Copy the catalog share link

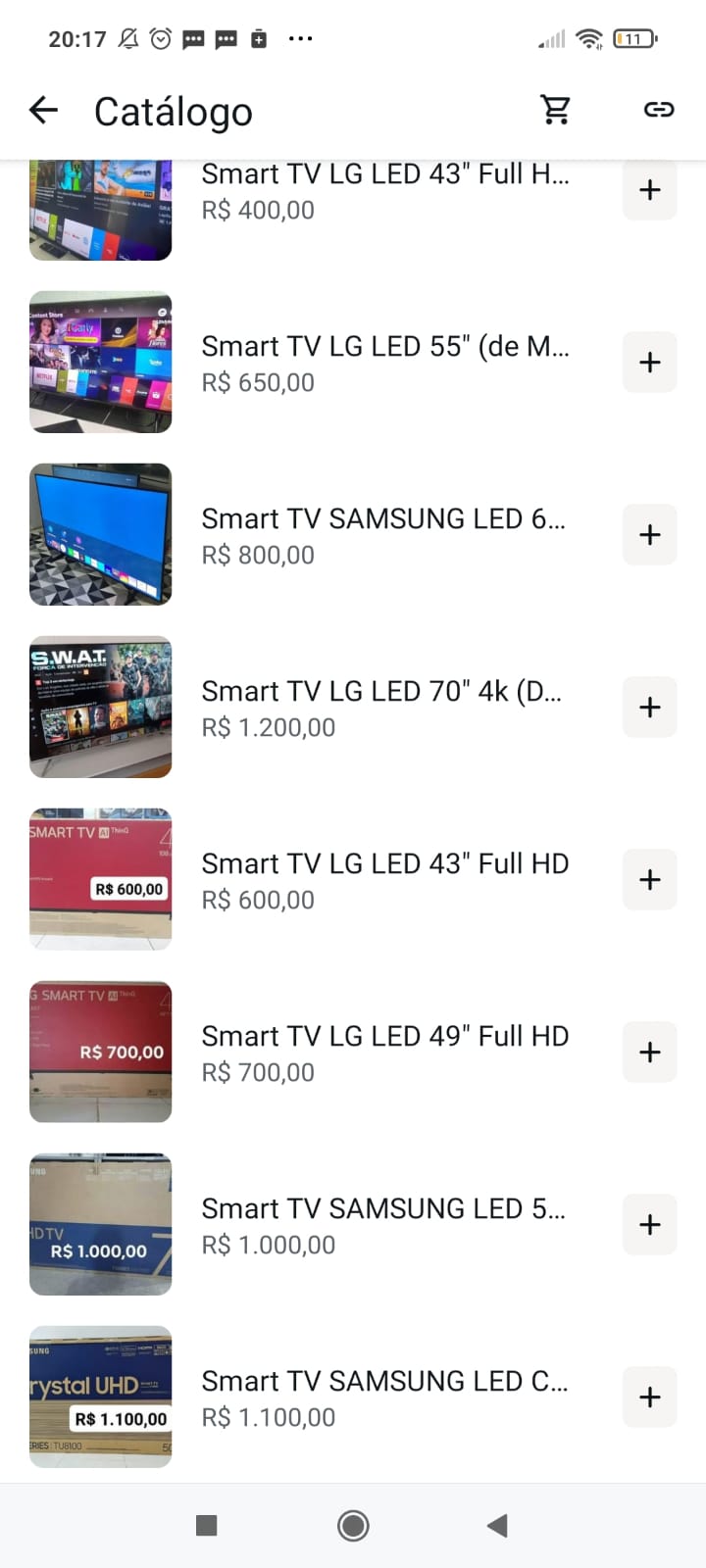[x=658, y=110]
